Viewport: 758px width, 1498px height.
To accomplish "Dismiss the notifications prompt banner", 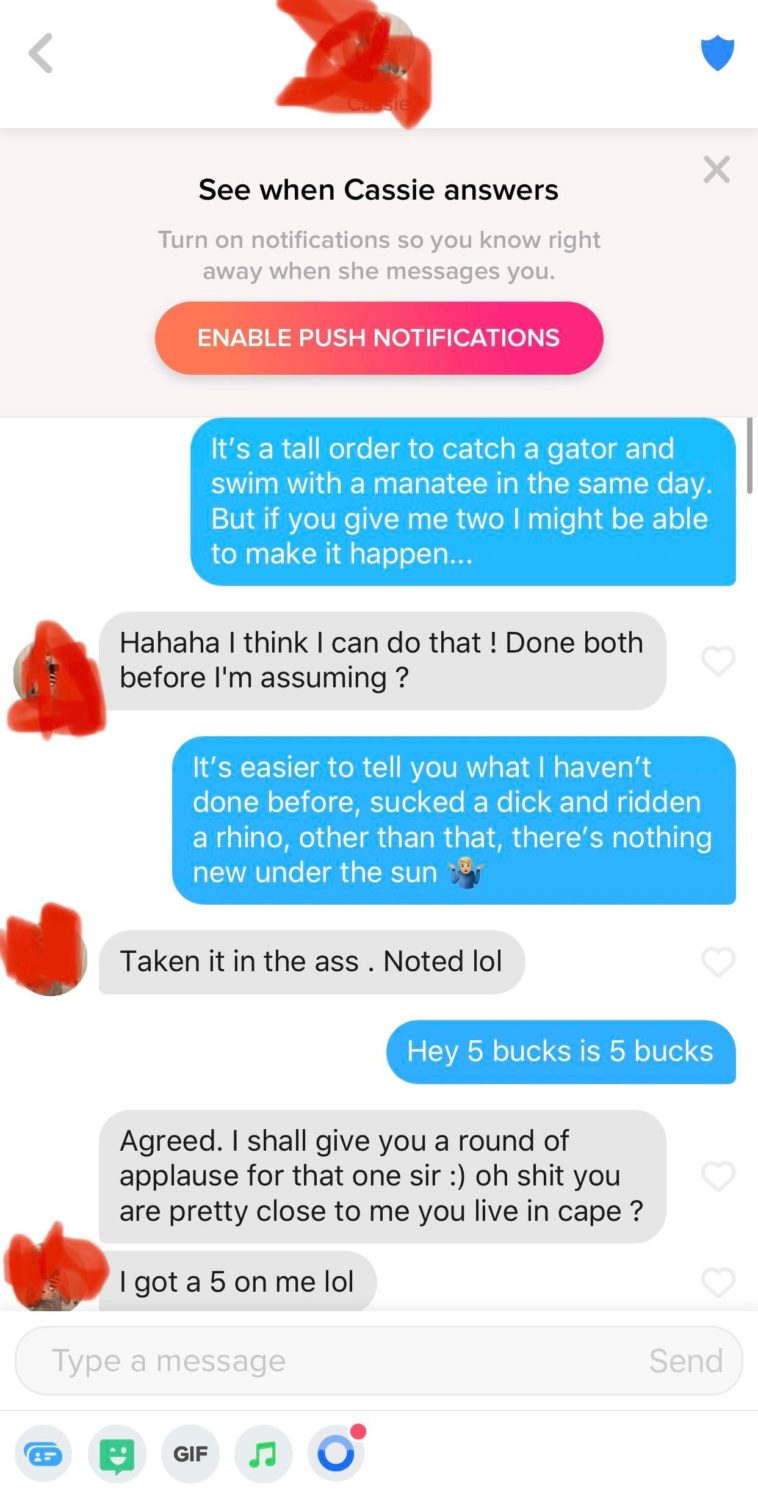I will 716,170.
